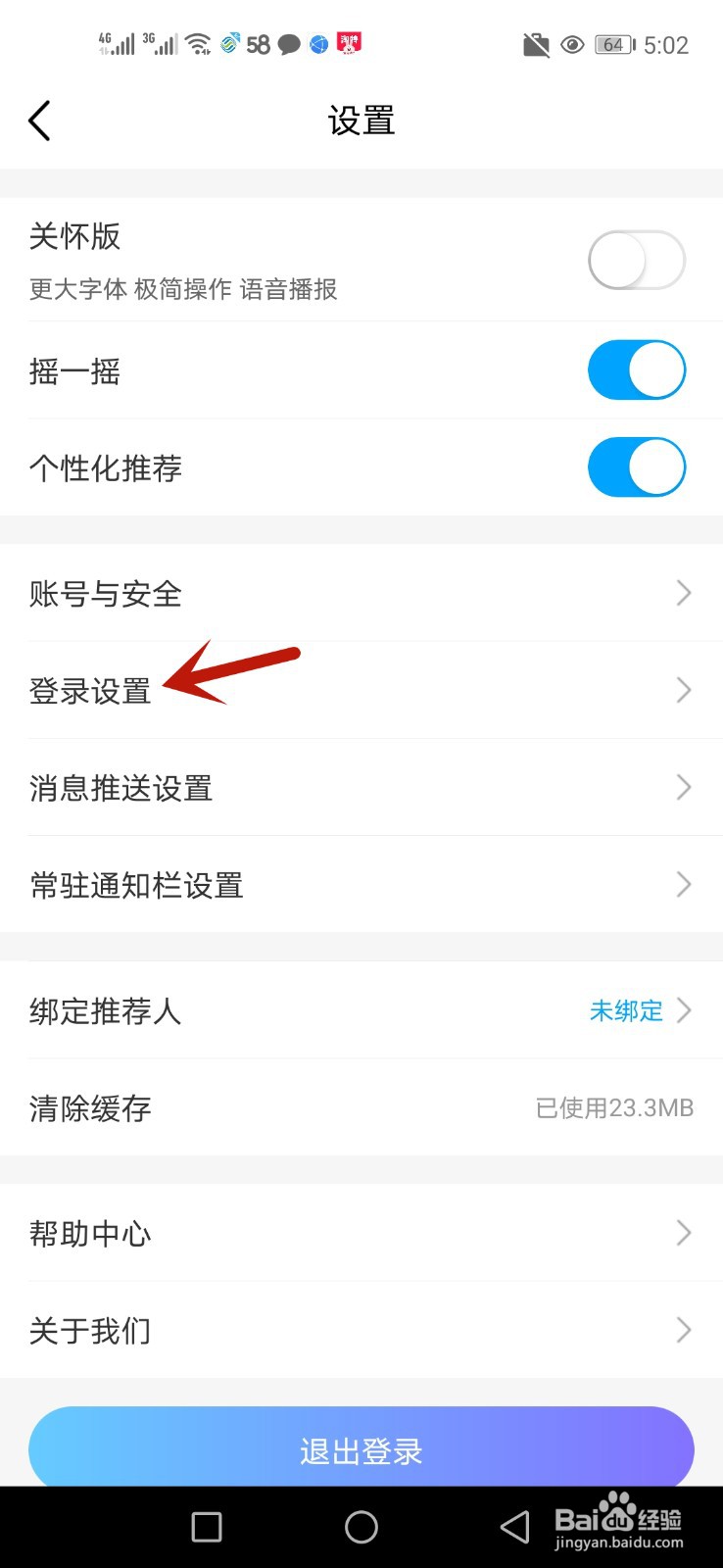The width and height of the screenshot is (723, 1568).
Task: Tap 退出登录 to log out
Action: 361,1448
